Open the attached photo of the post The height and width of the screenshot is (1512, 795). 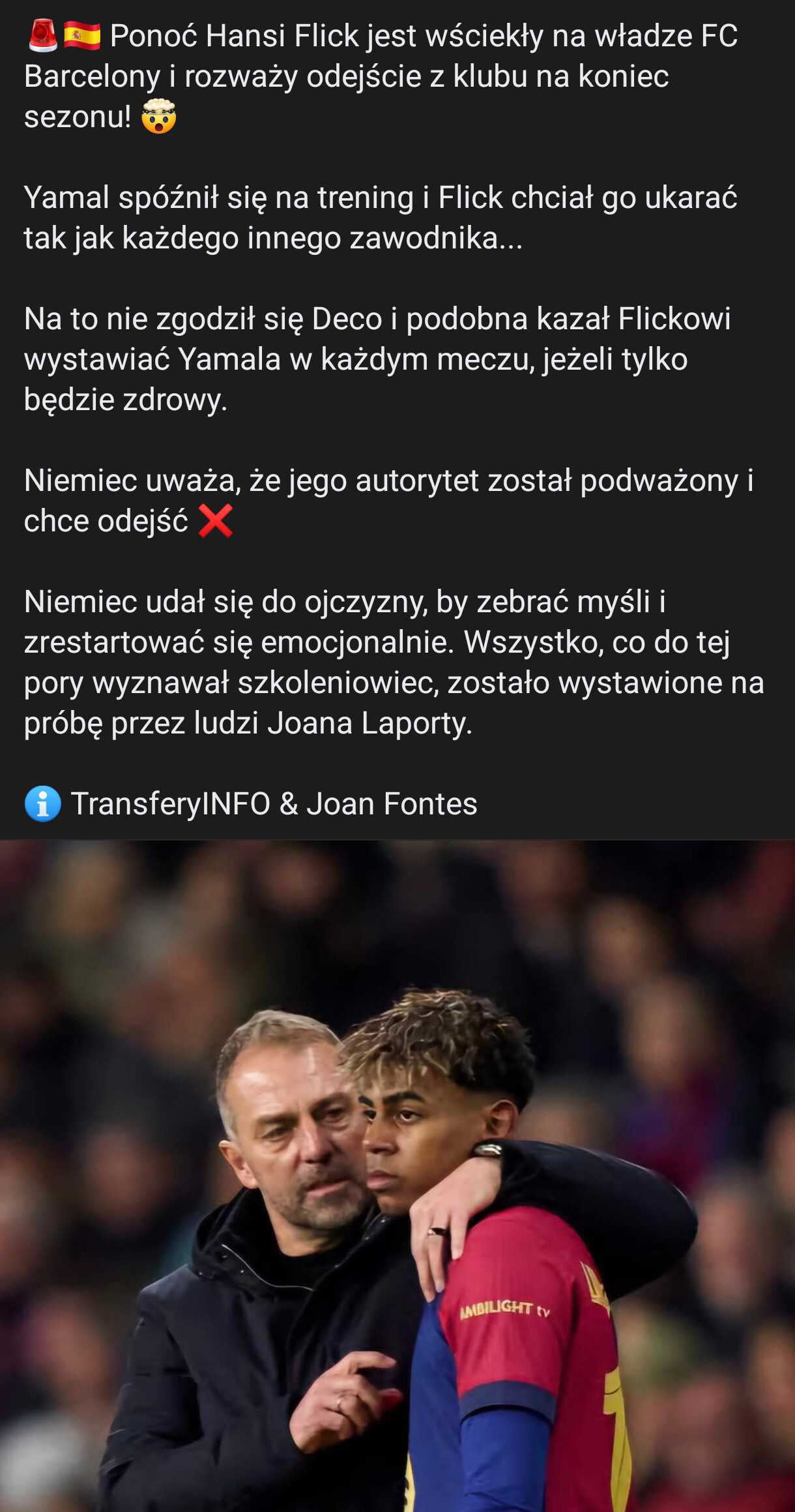(x=397, y=1174)
